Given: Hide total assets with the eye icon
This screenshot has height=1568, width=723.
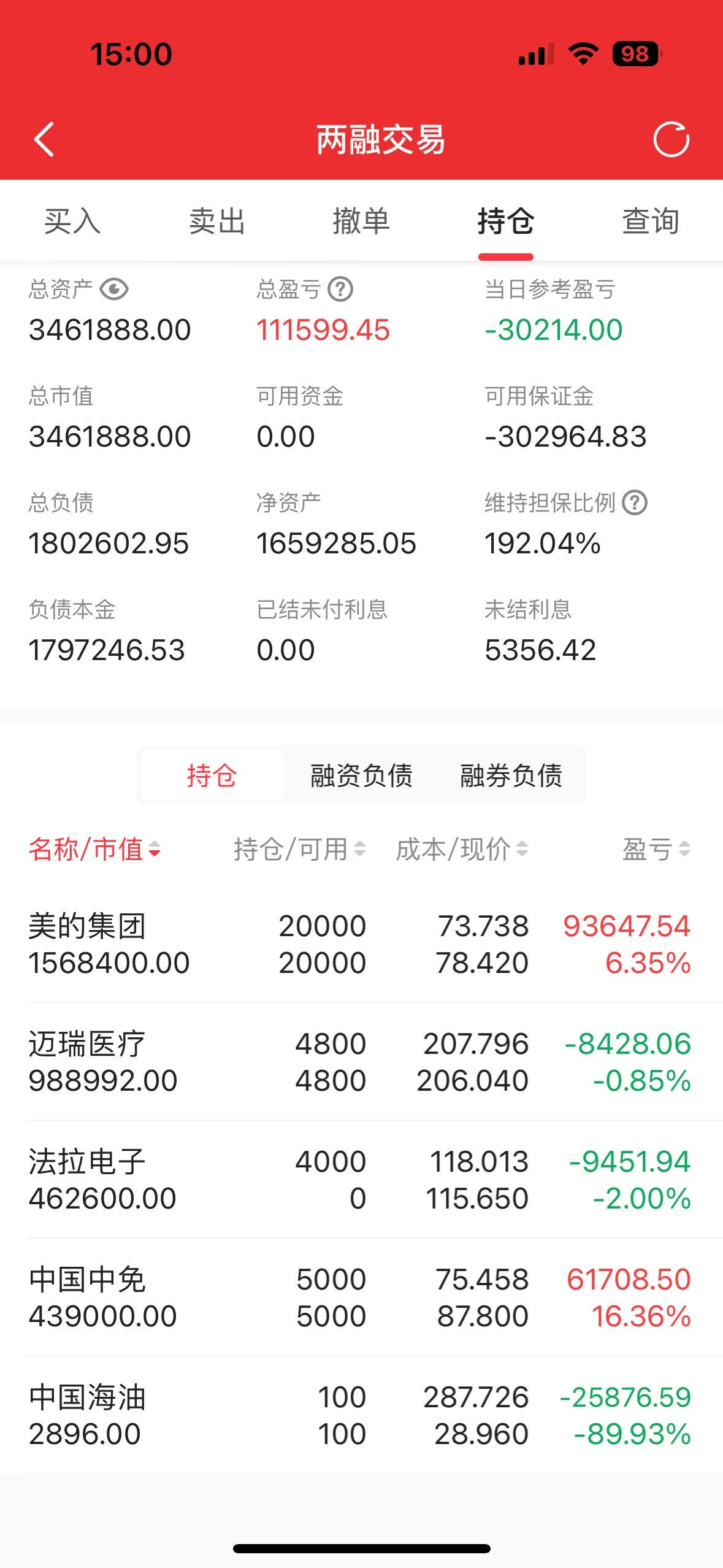Looking at the screenshot, I should (x=114, y=289).
